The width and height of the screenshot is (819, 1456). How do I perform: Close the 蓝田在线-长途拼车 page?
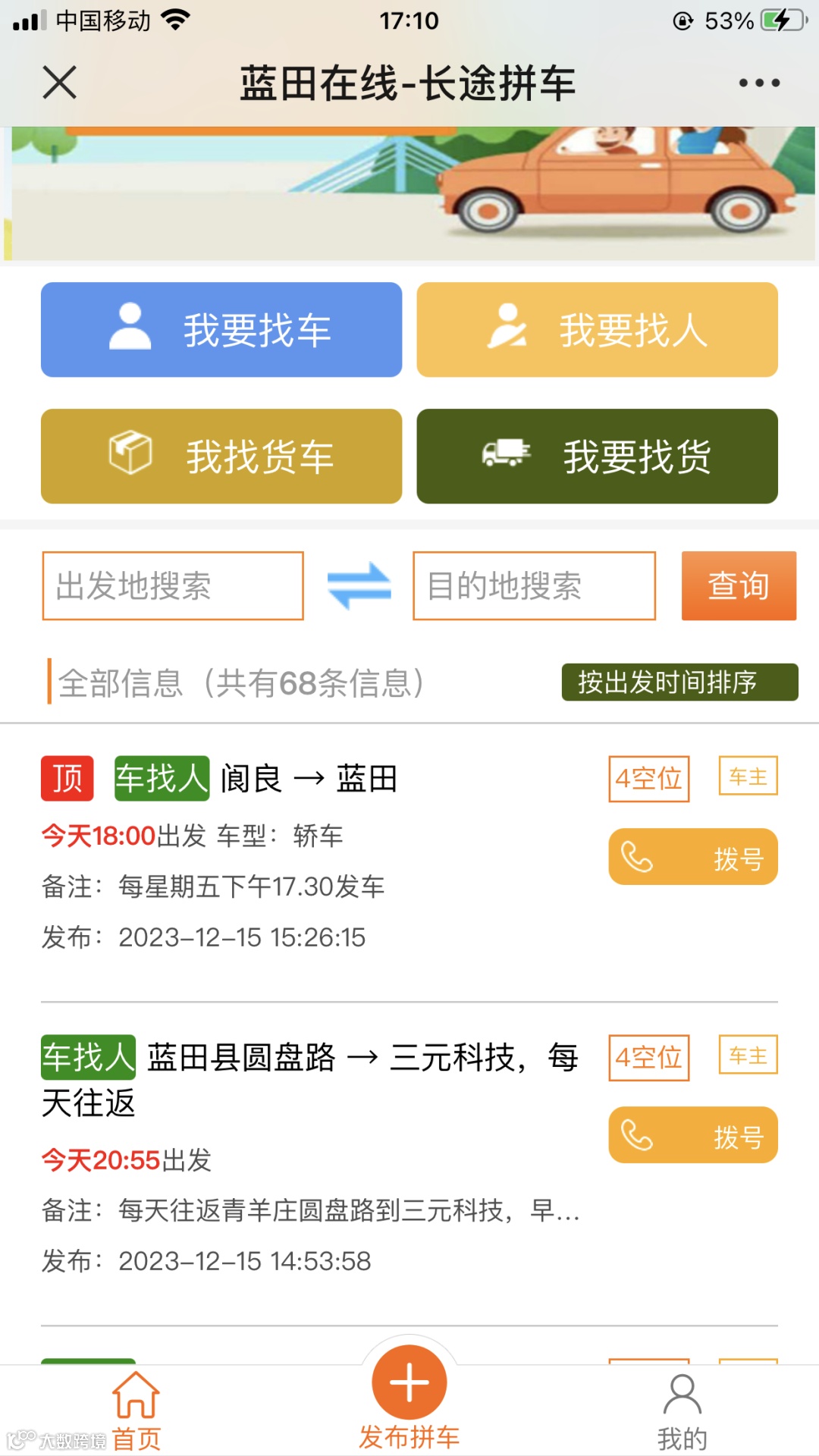(59, 83)
